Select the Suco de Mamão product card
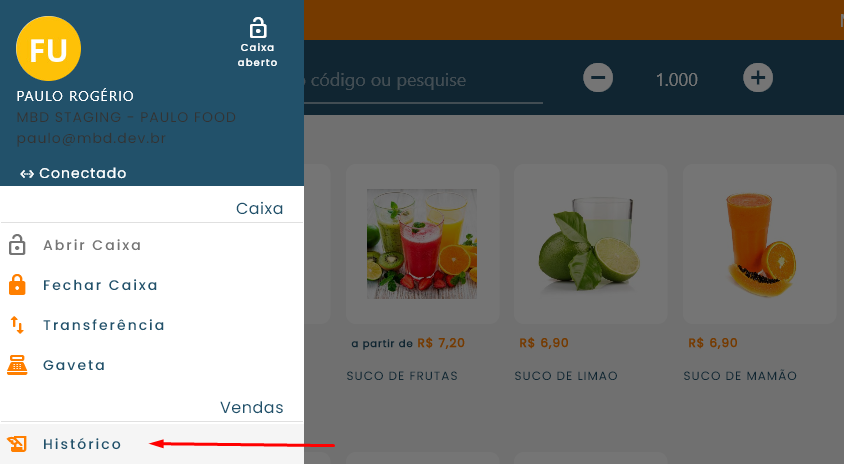This screenshot has width=844, height=464. point(758,244)
